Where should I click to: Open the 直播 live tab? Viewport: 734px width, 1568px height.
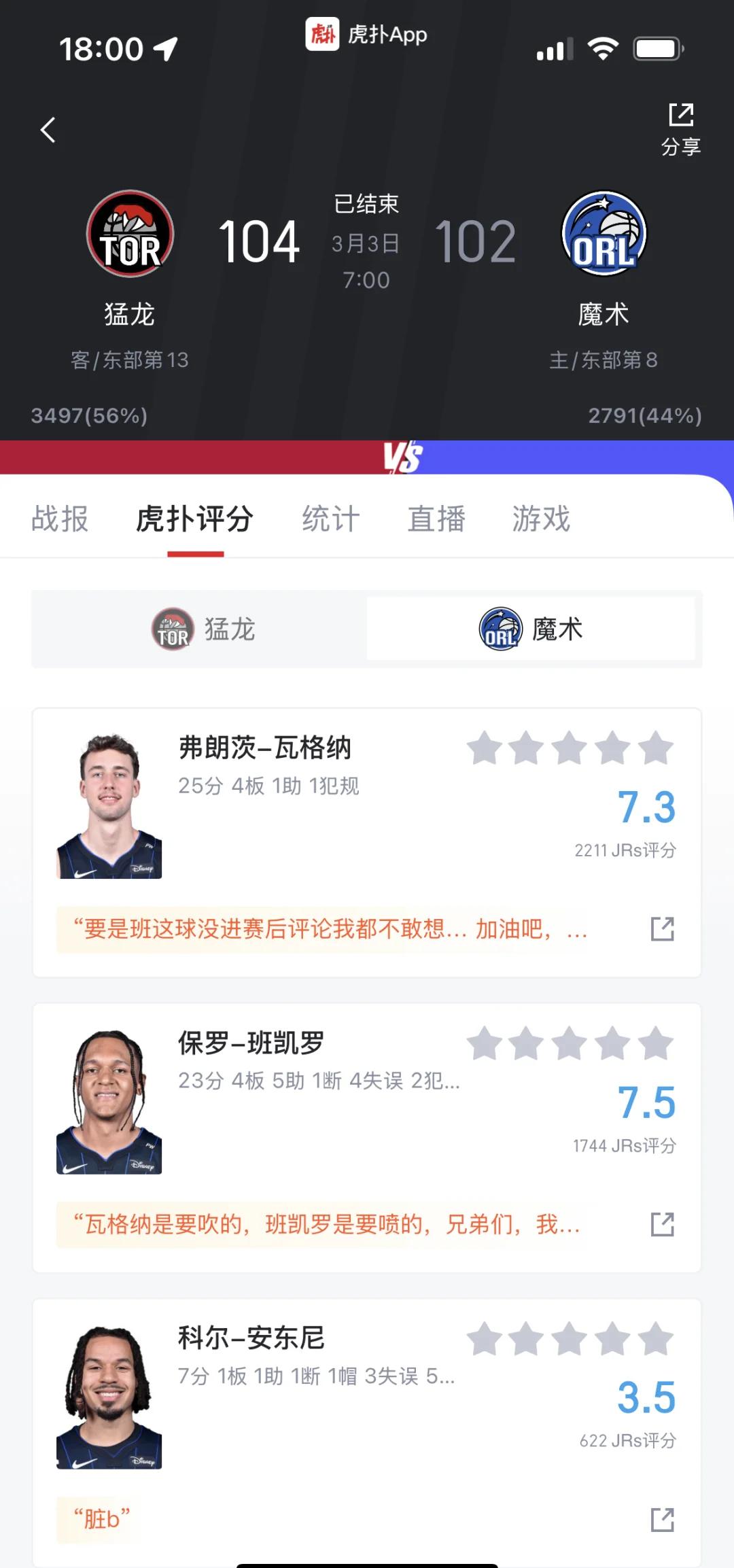(x=437, y=519)
